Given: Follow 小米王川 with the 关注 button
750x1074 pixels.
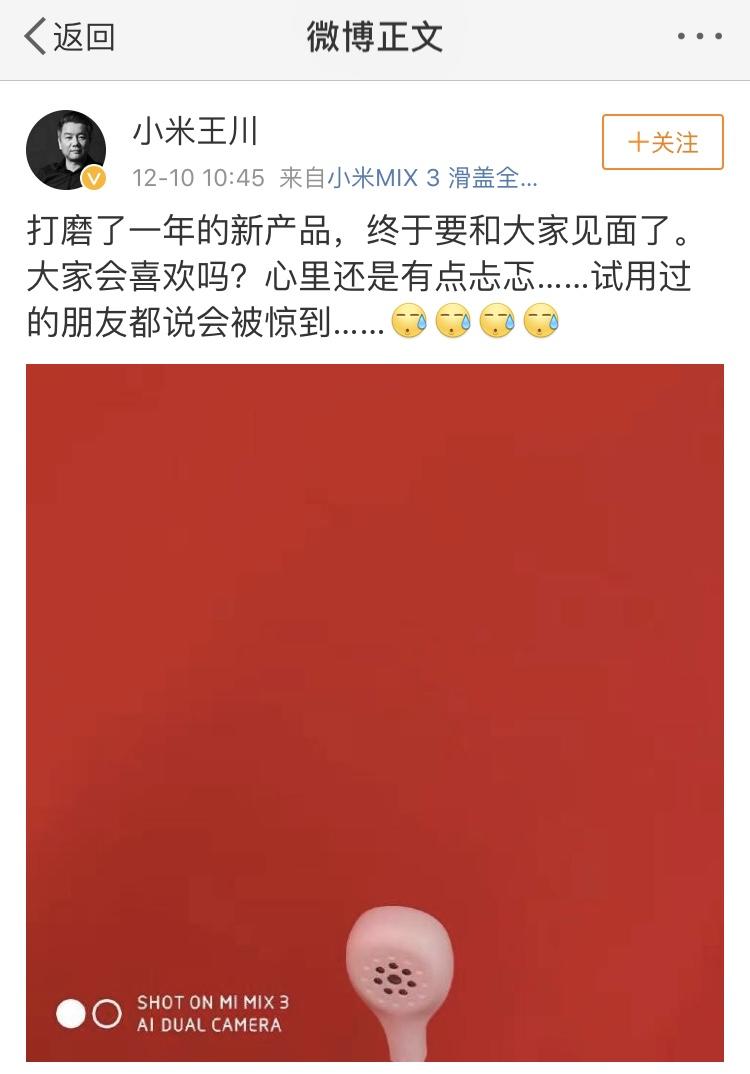Looking at the screenshot, I should [662, 142].
